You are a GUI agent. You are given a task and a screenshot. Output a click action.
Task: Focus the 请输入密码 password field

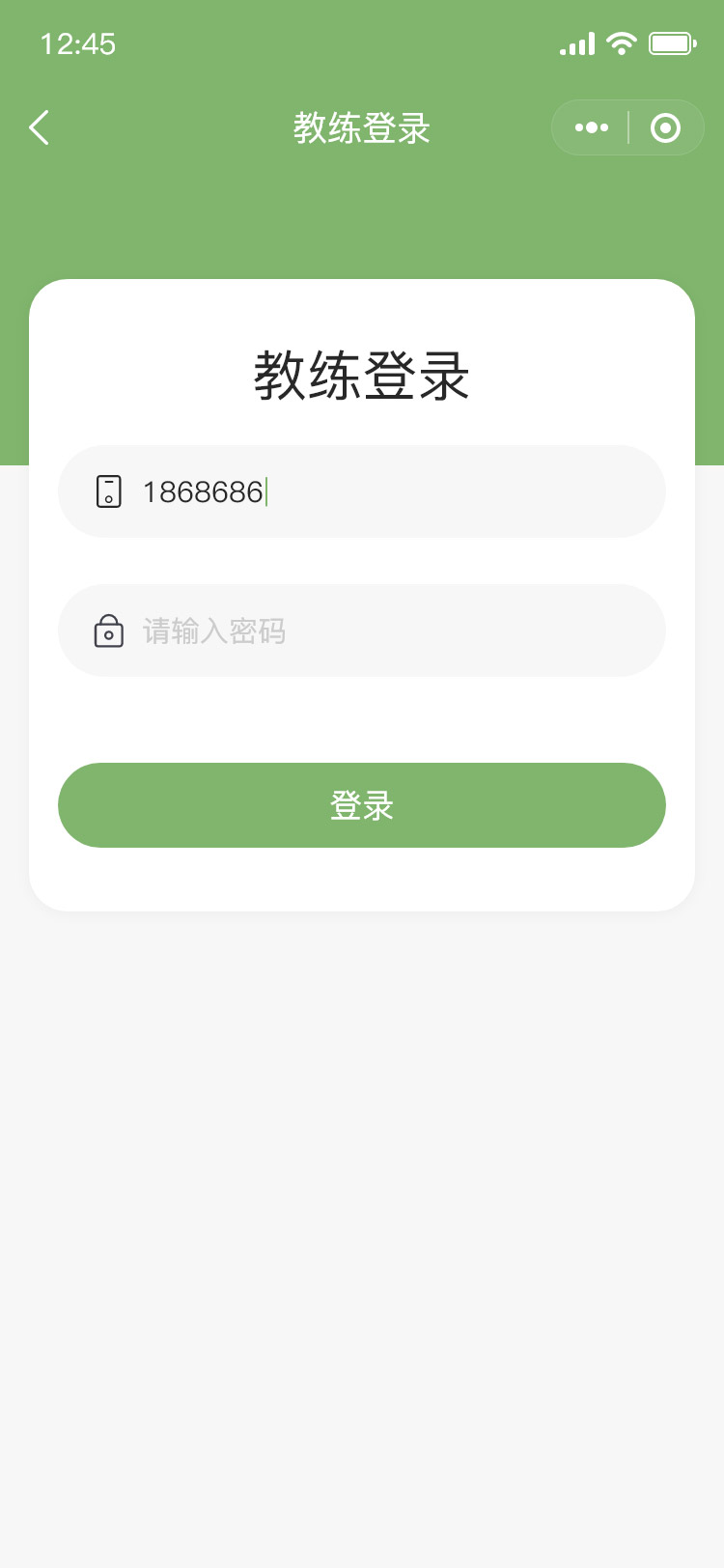tap(362, 630)
